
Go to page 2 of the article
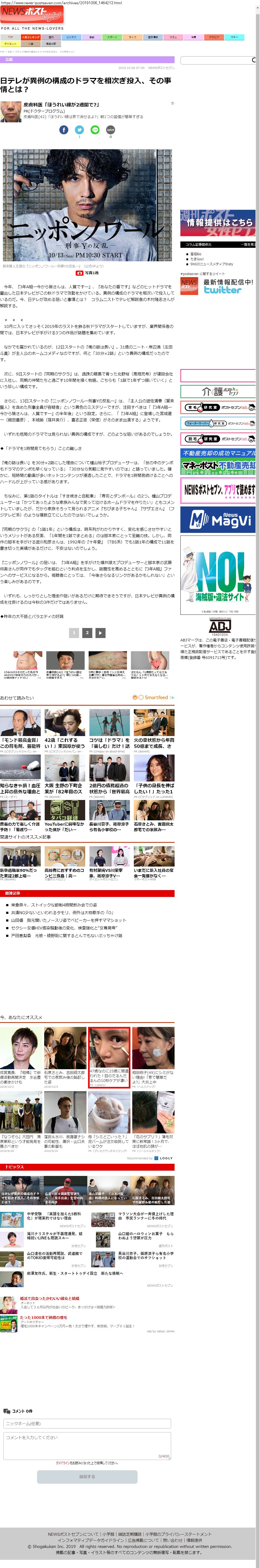[87, 633]
